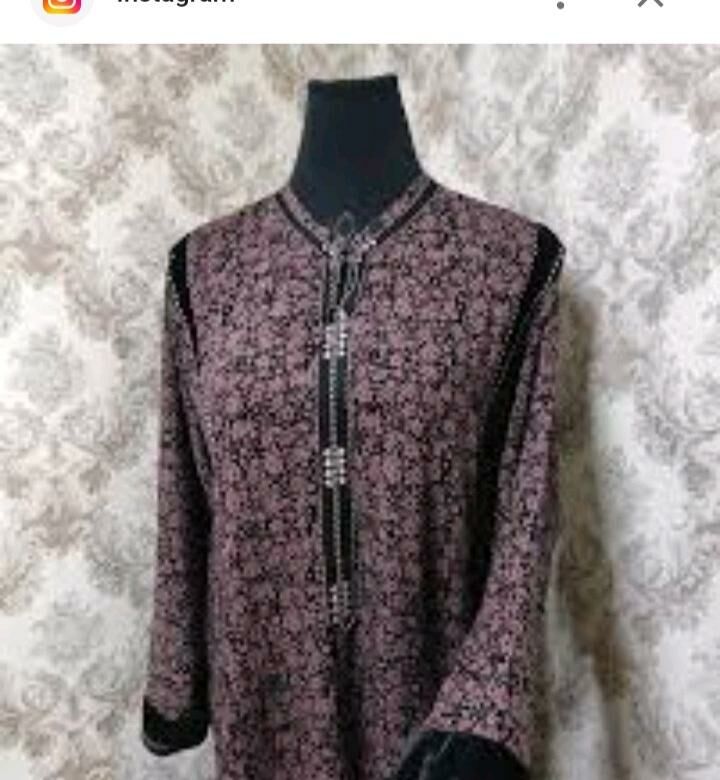Open the overflow menu
This screenshot has height=780, width=720.
coord(560,4)
